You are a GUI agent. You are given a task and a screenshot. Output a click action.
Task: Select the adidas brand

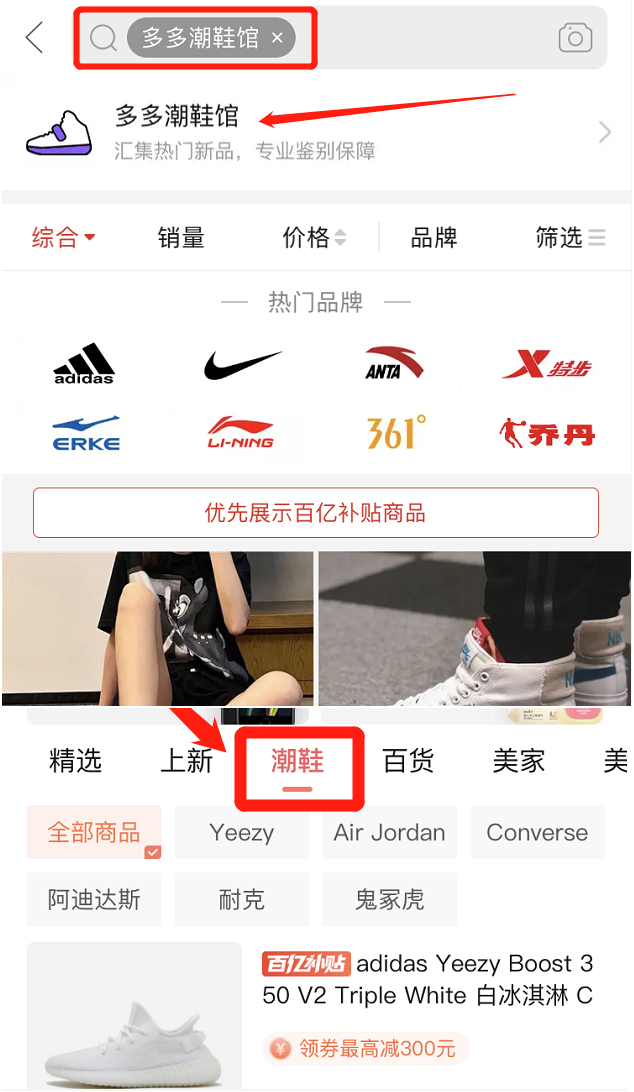[x=84, y=364]
